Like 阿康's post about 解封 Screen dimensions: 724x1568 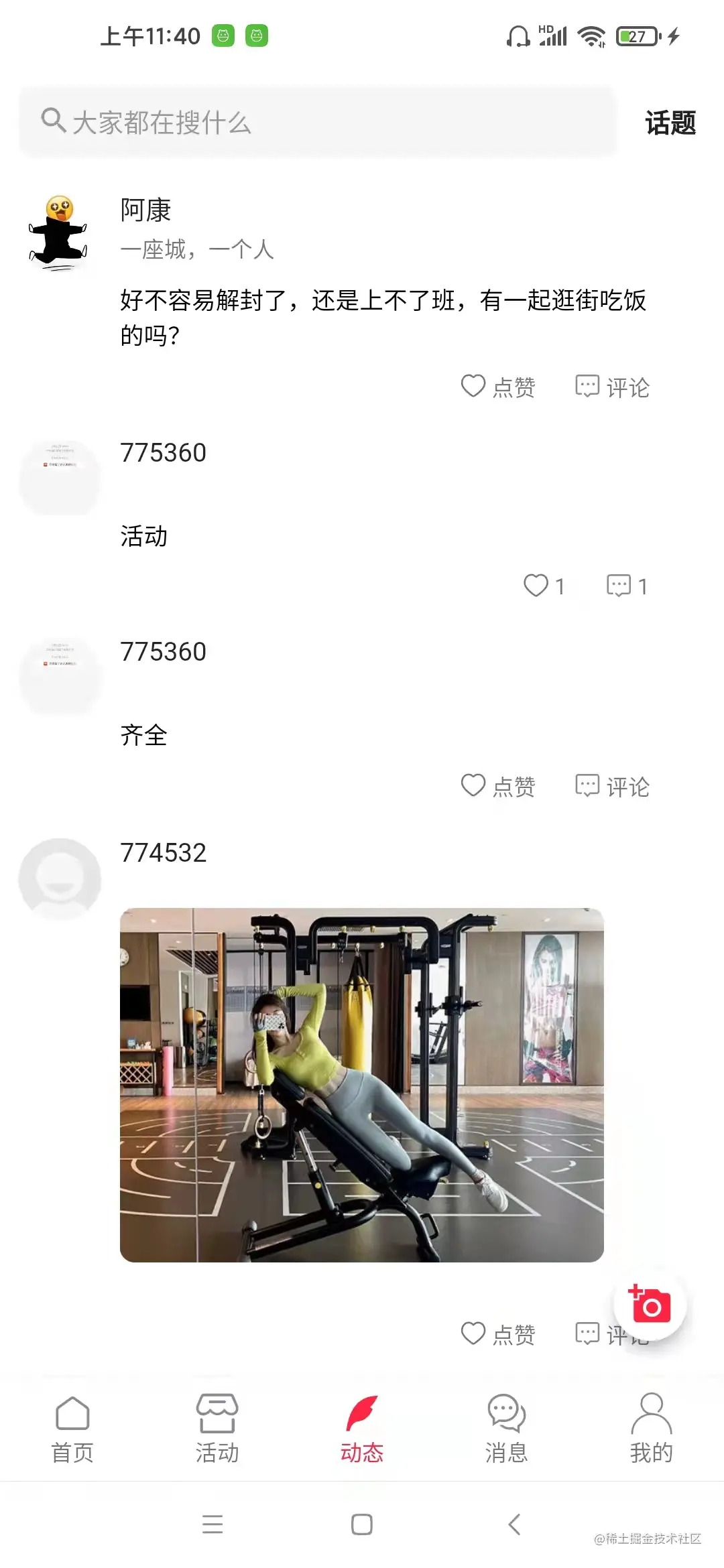498,386
